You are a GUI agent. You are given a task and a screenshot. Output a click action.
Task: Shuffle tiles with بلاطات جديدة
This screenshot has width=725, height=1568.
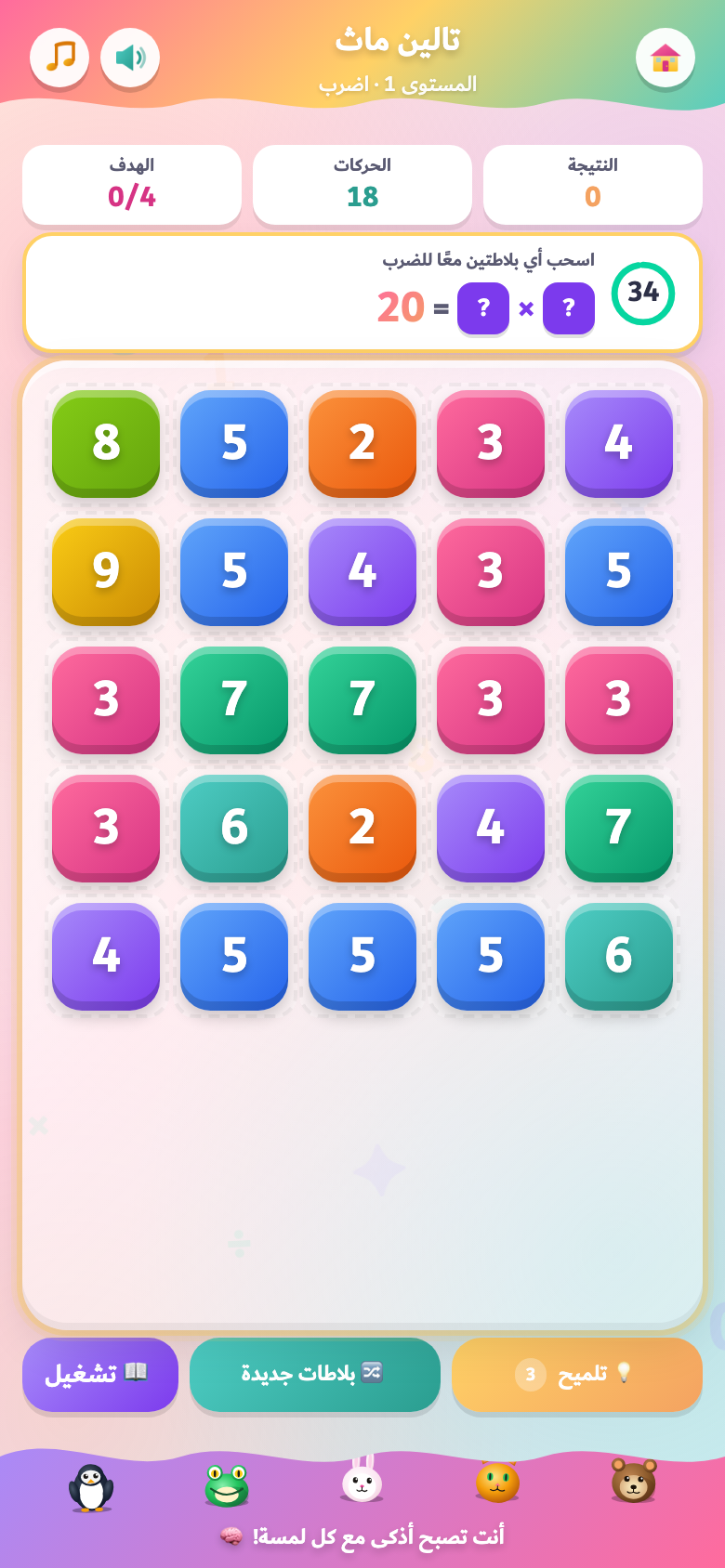click(315, 1374)
